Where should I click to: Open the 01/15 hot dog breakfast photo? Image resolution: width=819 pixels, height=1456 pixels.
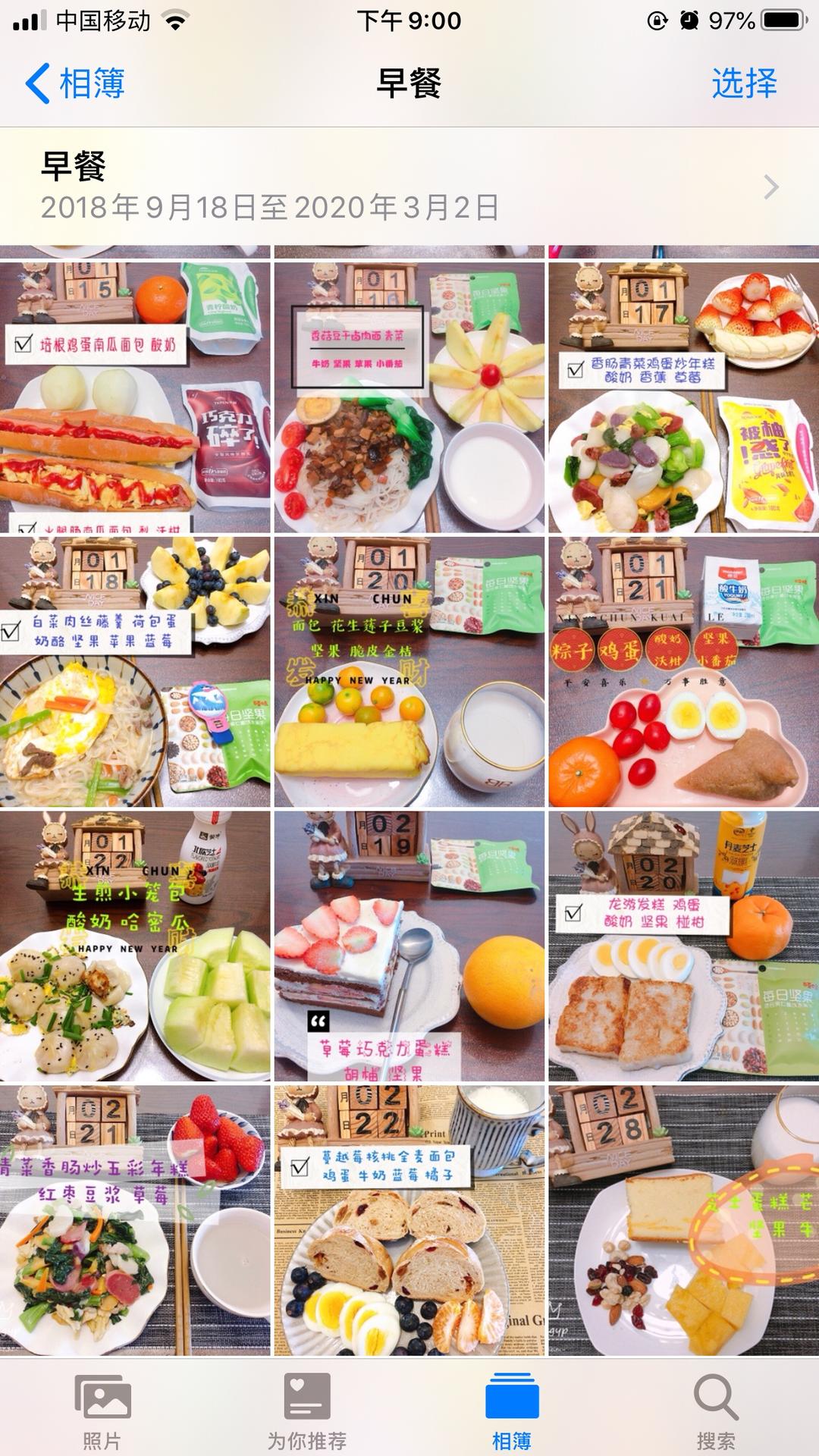click(x=135, y=397)
